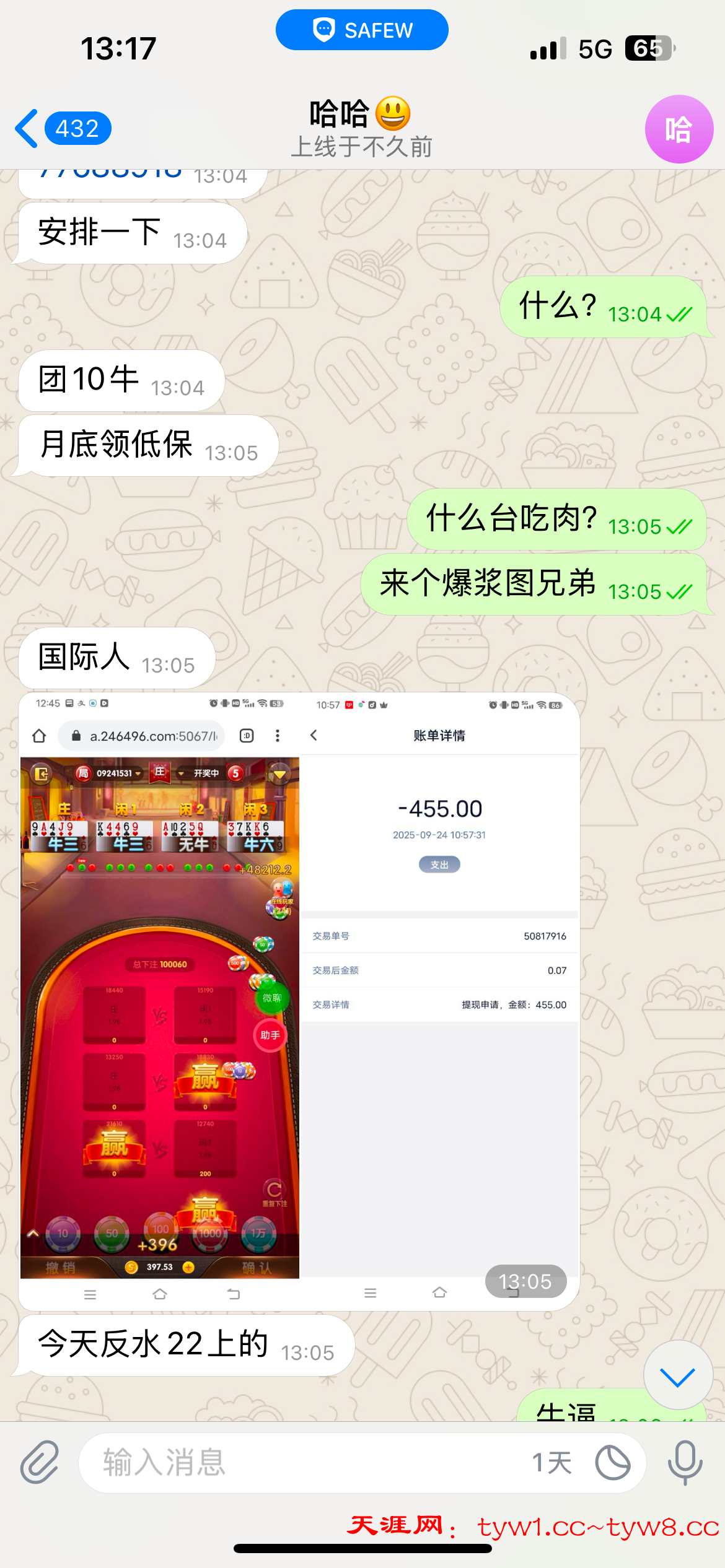Record a voice message with the microphone
Image resolution: width=725 pixels, height=1568 pixels.
tap(685, 1462)
